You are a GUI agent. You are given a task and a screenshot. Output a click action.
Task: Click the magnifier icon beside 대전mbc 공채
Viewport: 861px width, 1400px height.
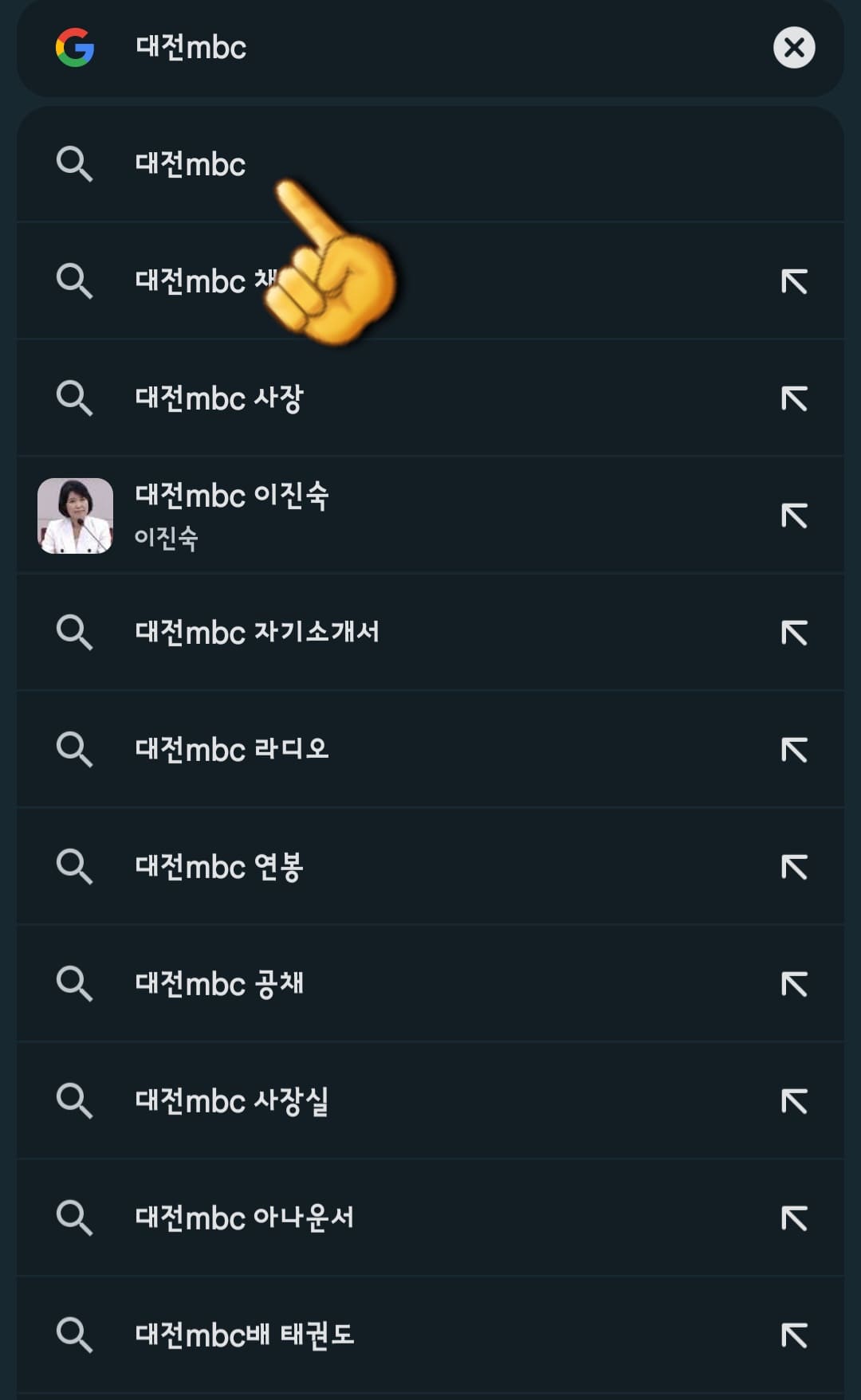[76, 983]
